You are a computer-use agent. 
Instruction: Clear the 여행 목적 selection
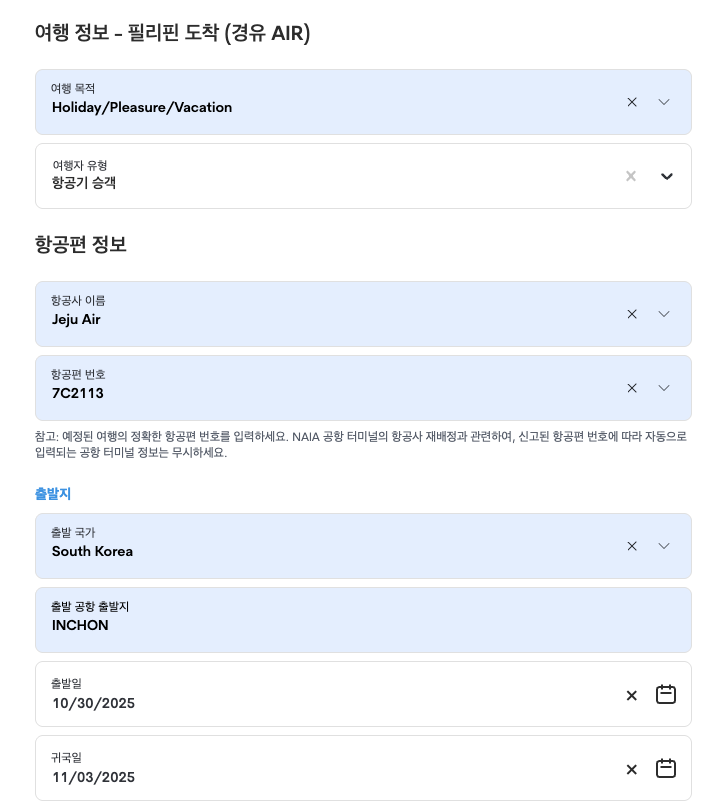pos(632,102)
